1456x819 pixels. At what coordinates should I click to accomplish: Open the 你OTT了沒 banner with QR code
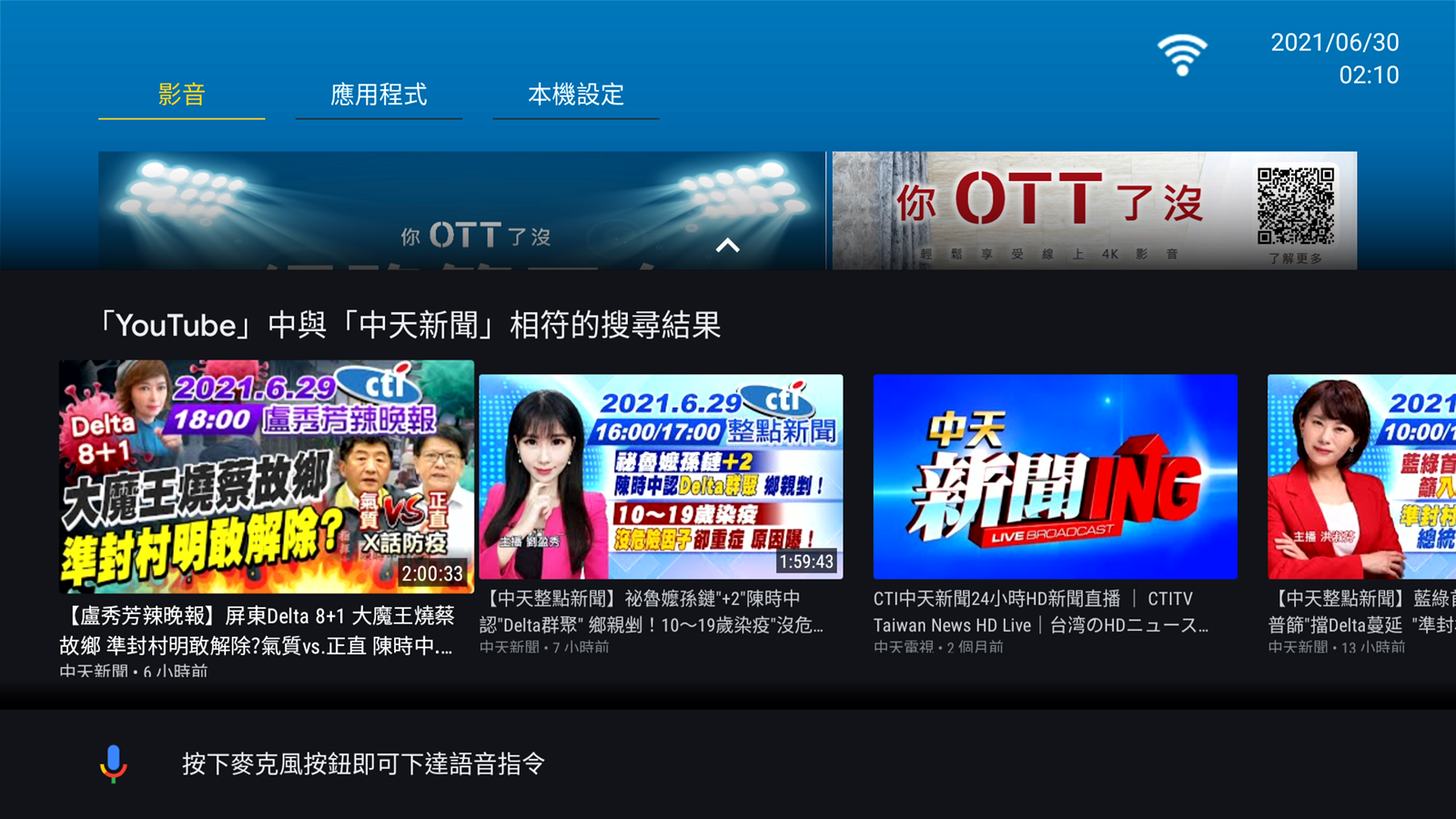point(1094,211)
